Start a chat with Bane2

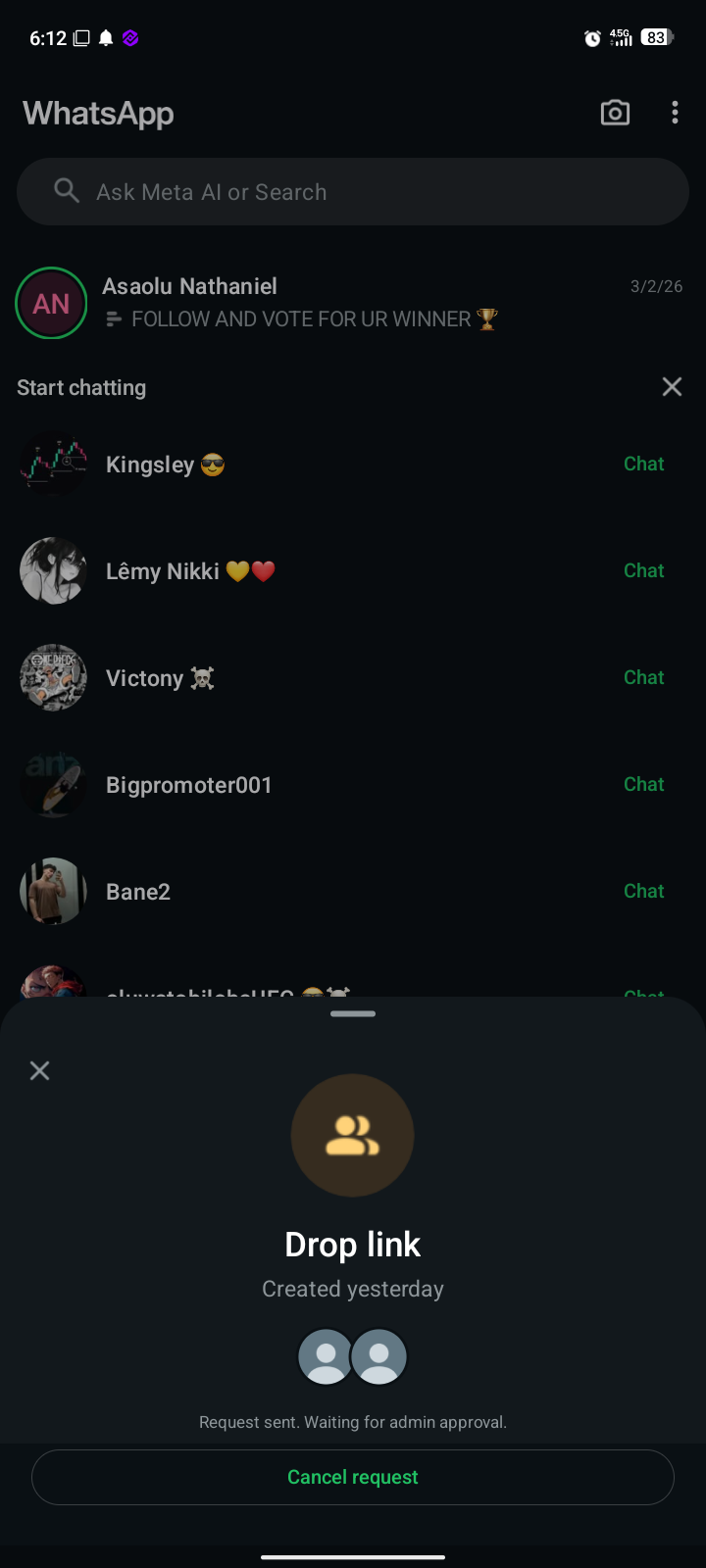pos(643,892)
